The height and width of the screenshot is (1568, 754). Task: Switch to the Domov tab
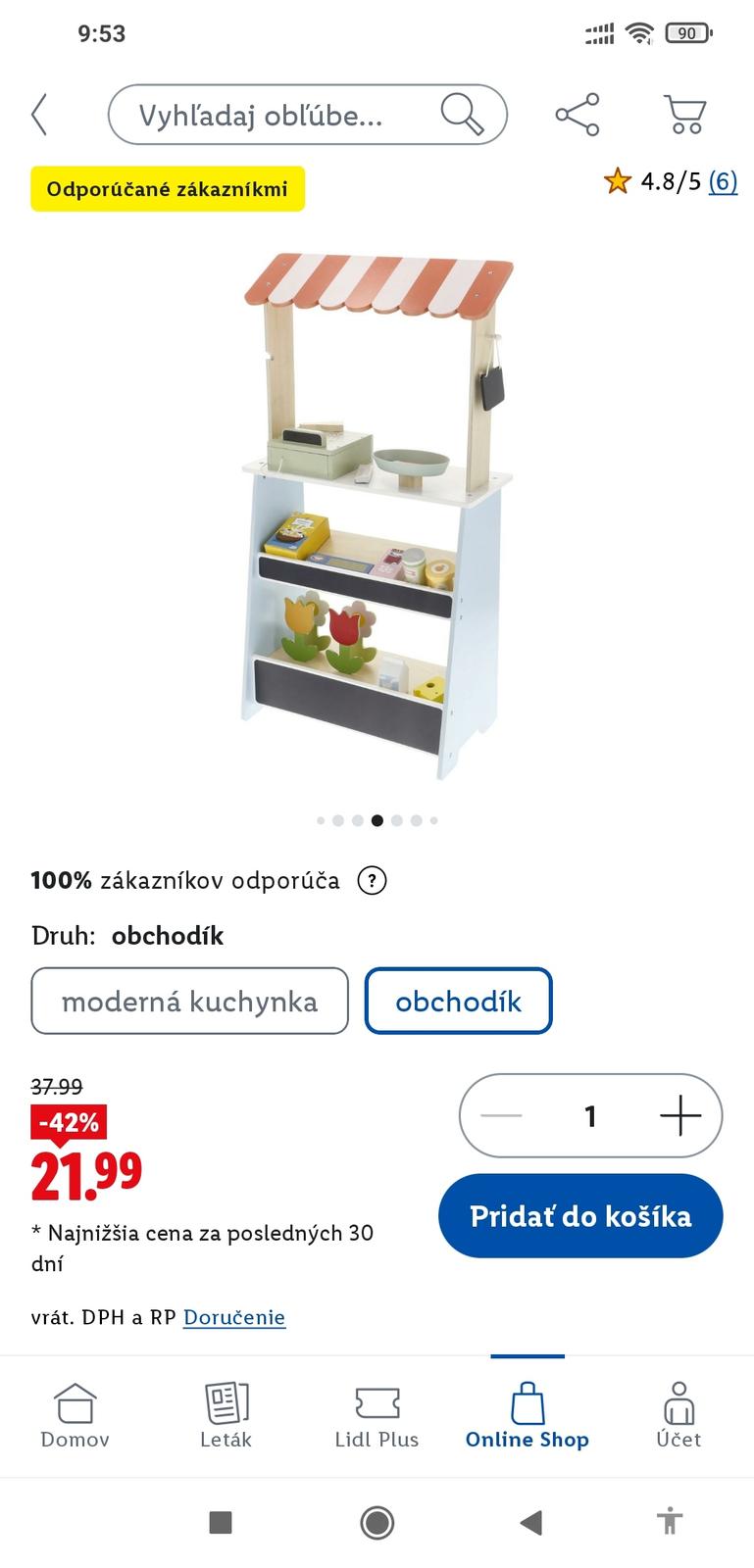[x=75, y=1416]
